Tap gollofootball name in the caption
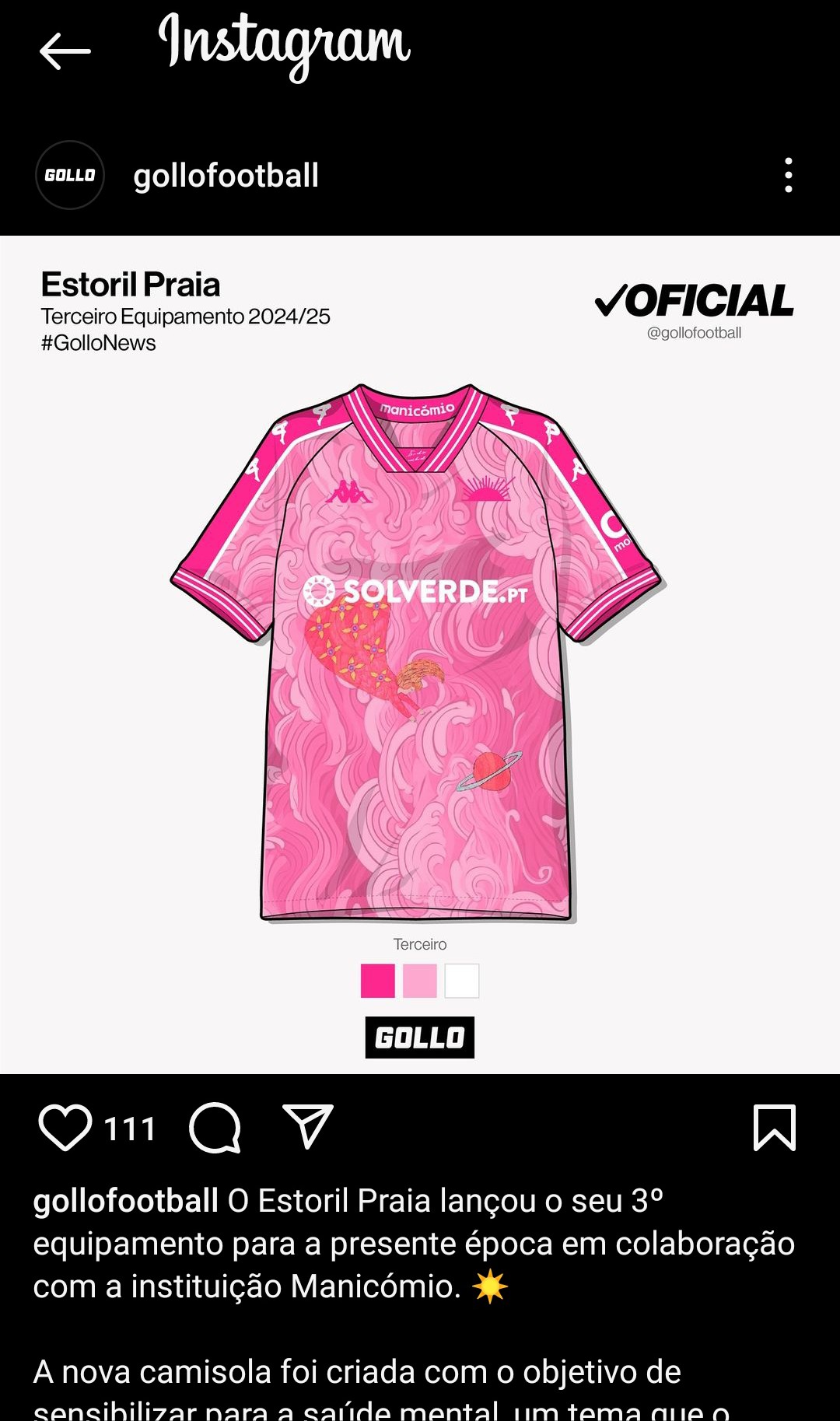This screenshot has width=840, height=1421. 125,1201
